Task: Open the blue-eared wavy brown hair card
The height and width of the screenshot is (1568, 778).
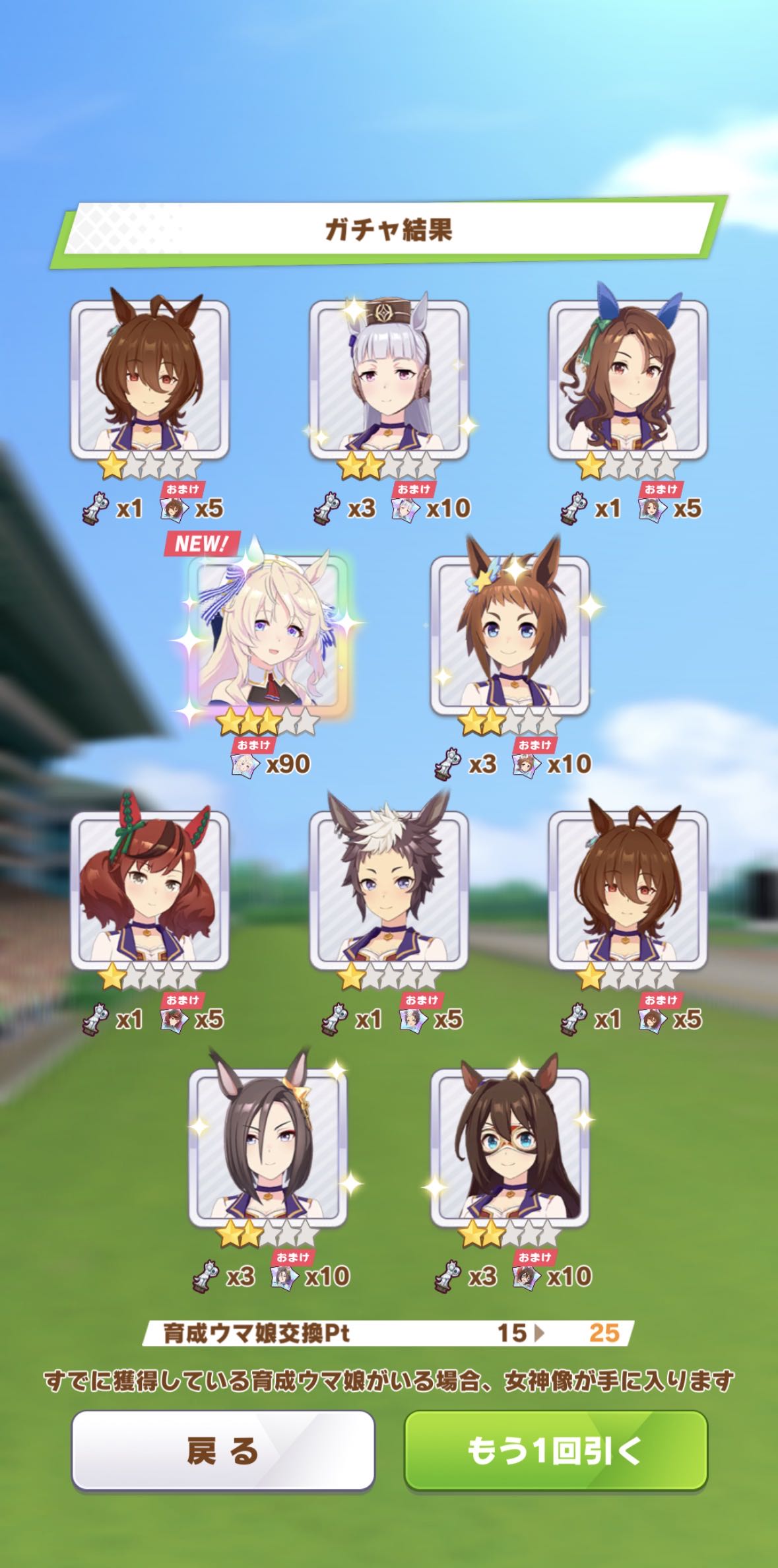Action: 628,379
